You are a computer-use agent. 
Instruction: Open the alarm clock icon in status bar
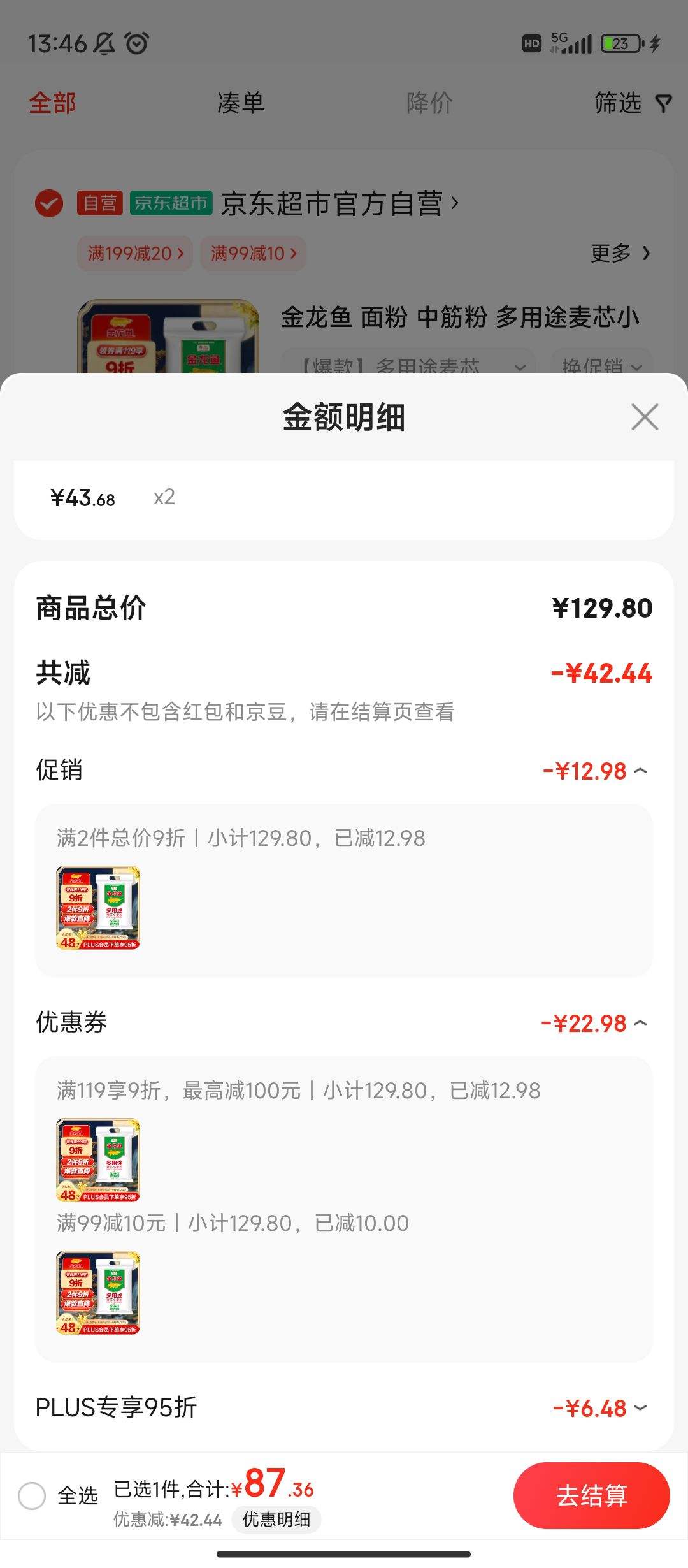click(136, 43)
